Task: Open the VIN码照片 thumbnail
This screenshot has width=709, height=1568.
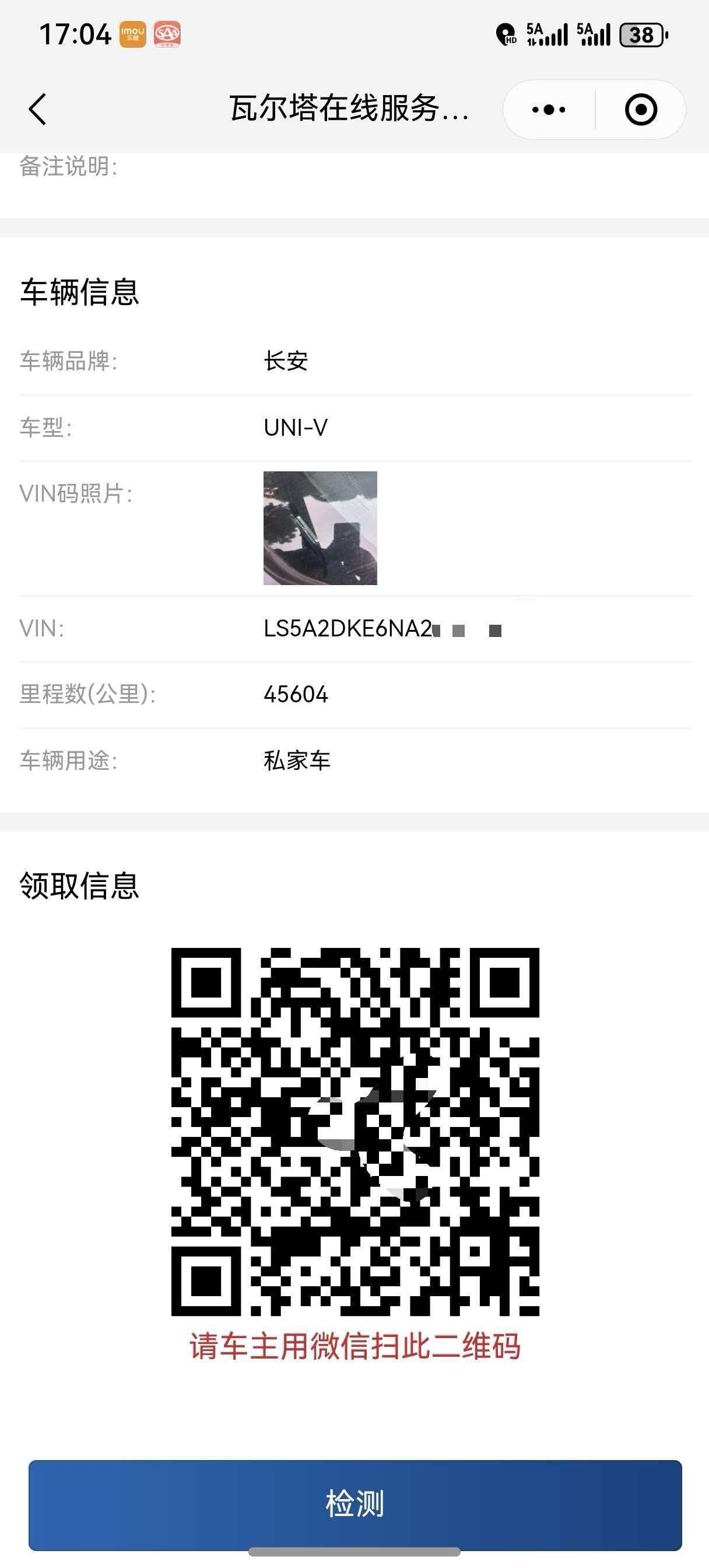Action: 320,528
